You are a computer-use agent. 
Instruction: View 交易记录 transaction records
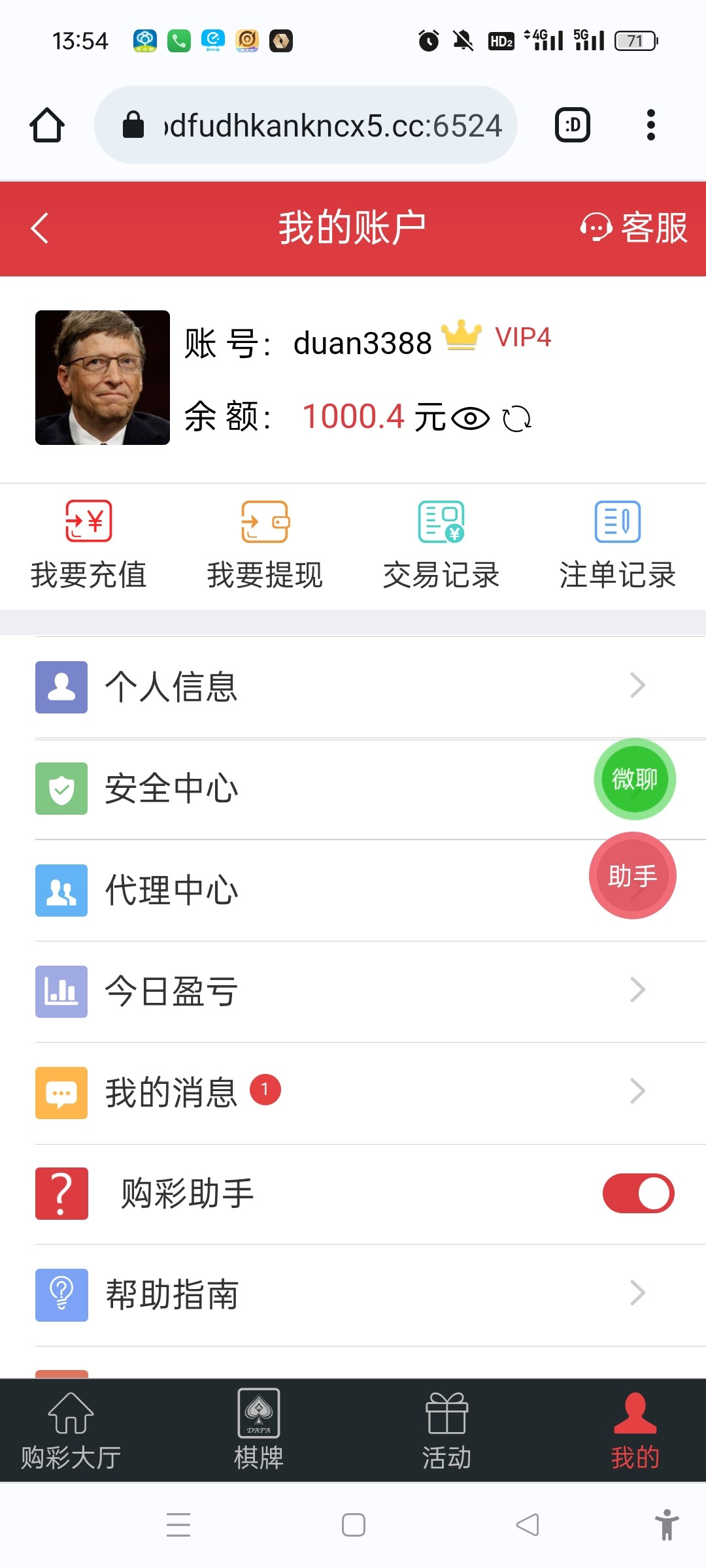click(x=441, y=546)
